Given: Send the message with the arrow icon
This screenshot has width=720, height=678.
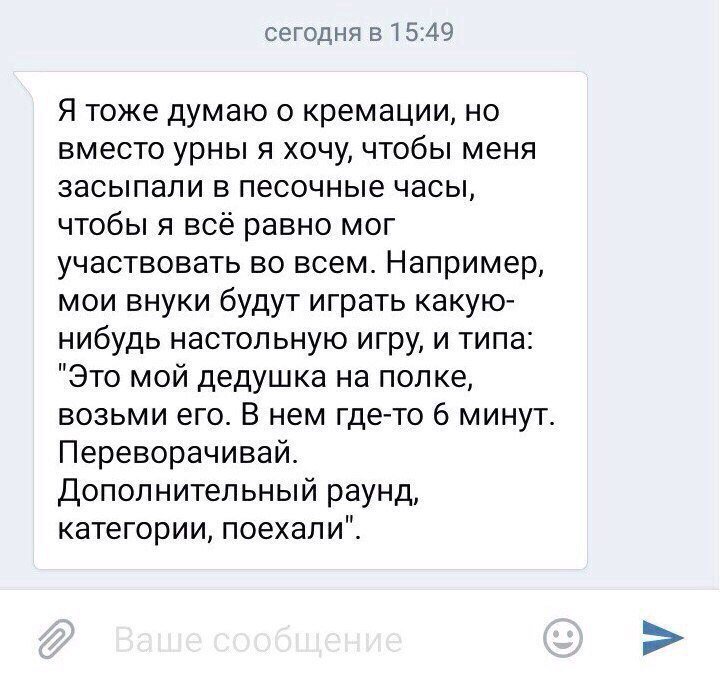Looking at the screenshot, I should pyautogui.click(x=659, y=637).
